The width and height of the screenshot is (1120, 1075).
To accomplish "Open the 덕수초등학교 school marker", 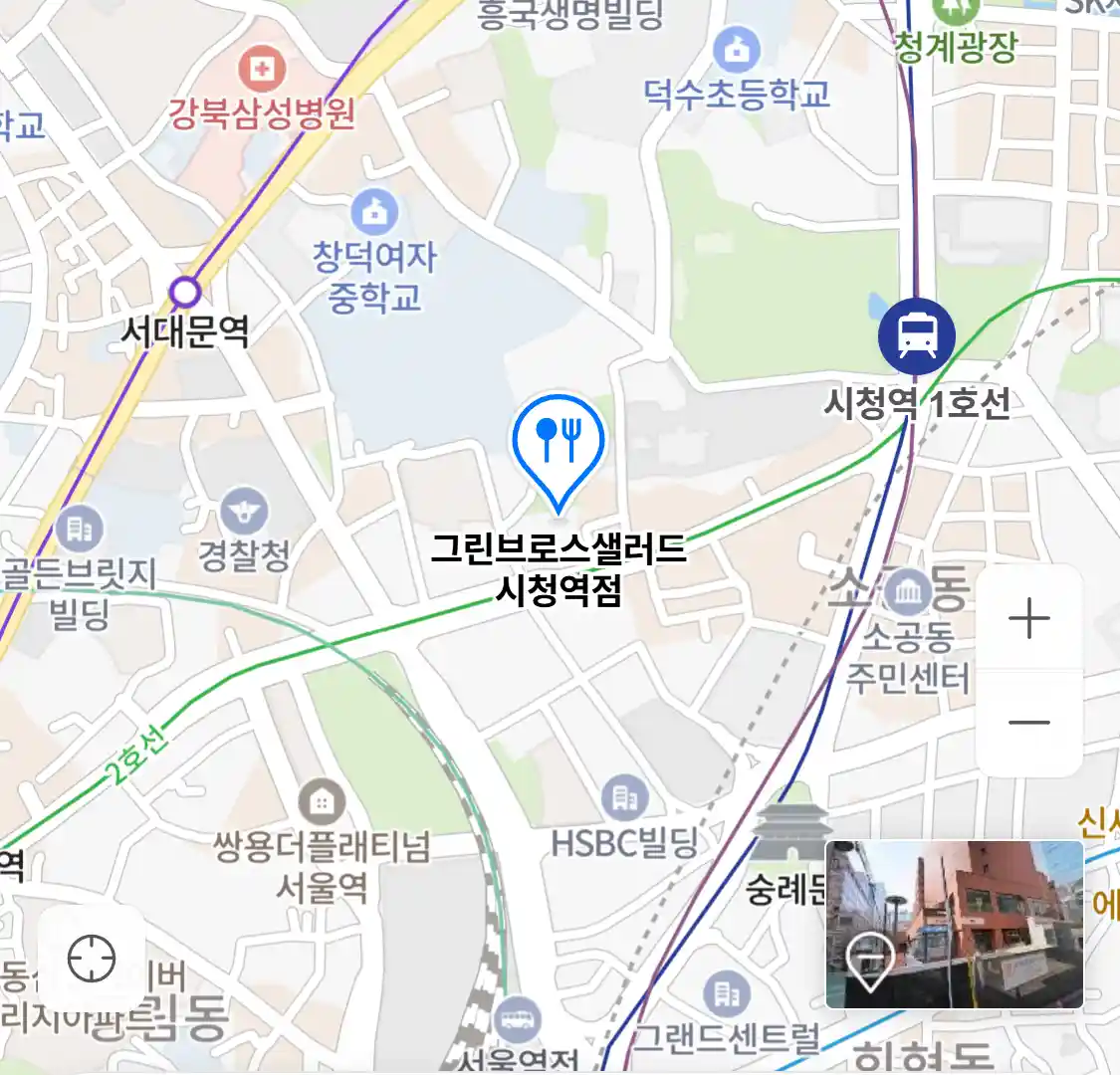I will point(737,50).
